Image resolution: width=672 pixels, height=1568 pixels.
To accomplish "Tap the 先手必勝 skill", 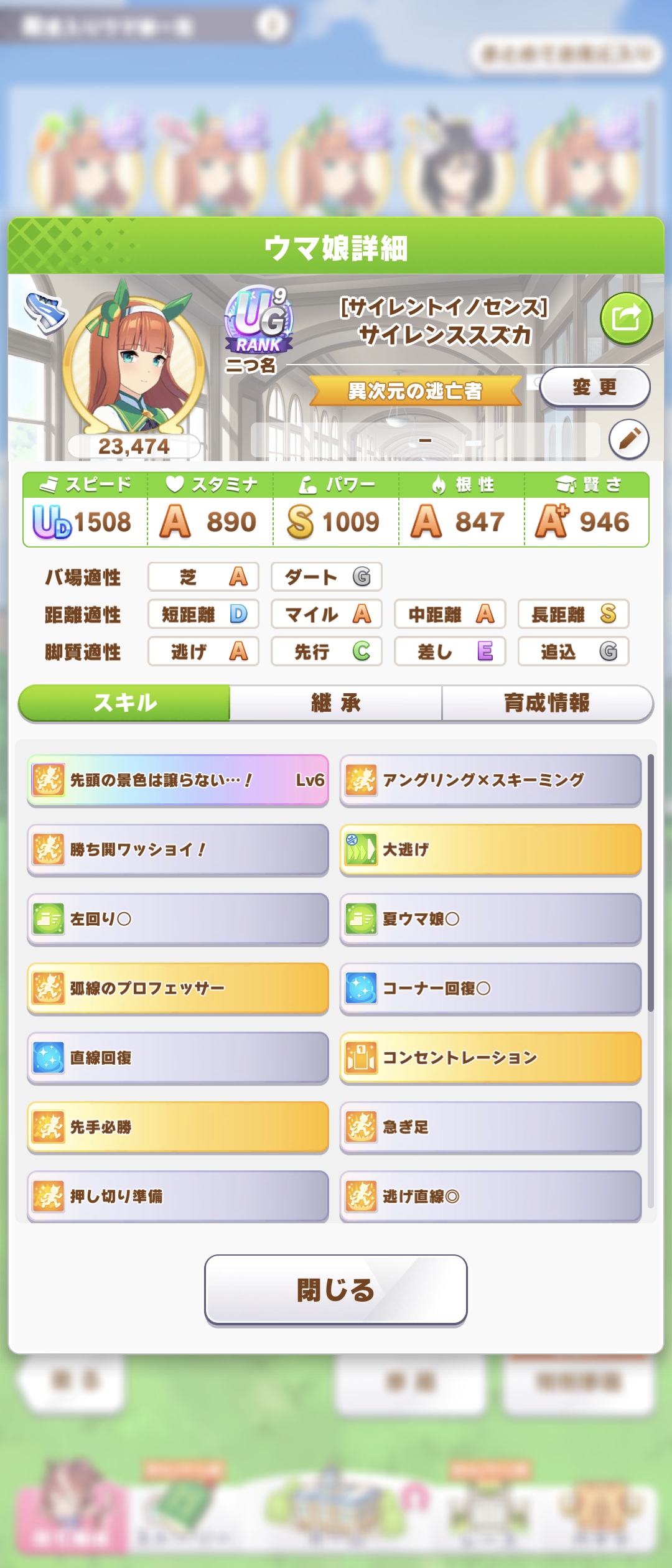I will [178, 1127].
